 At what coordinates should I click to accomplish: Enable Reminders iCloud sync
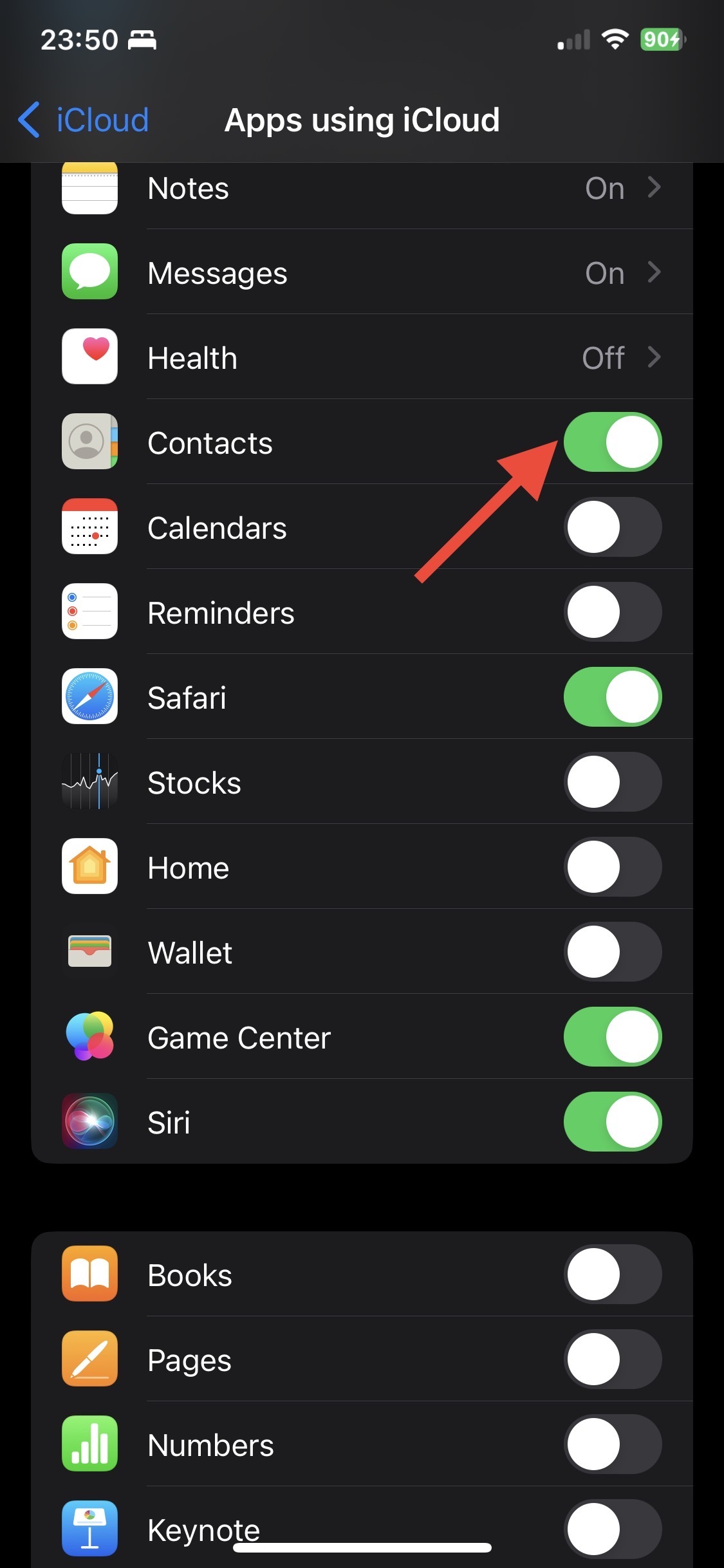click(613, 612)
